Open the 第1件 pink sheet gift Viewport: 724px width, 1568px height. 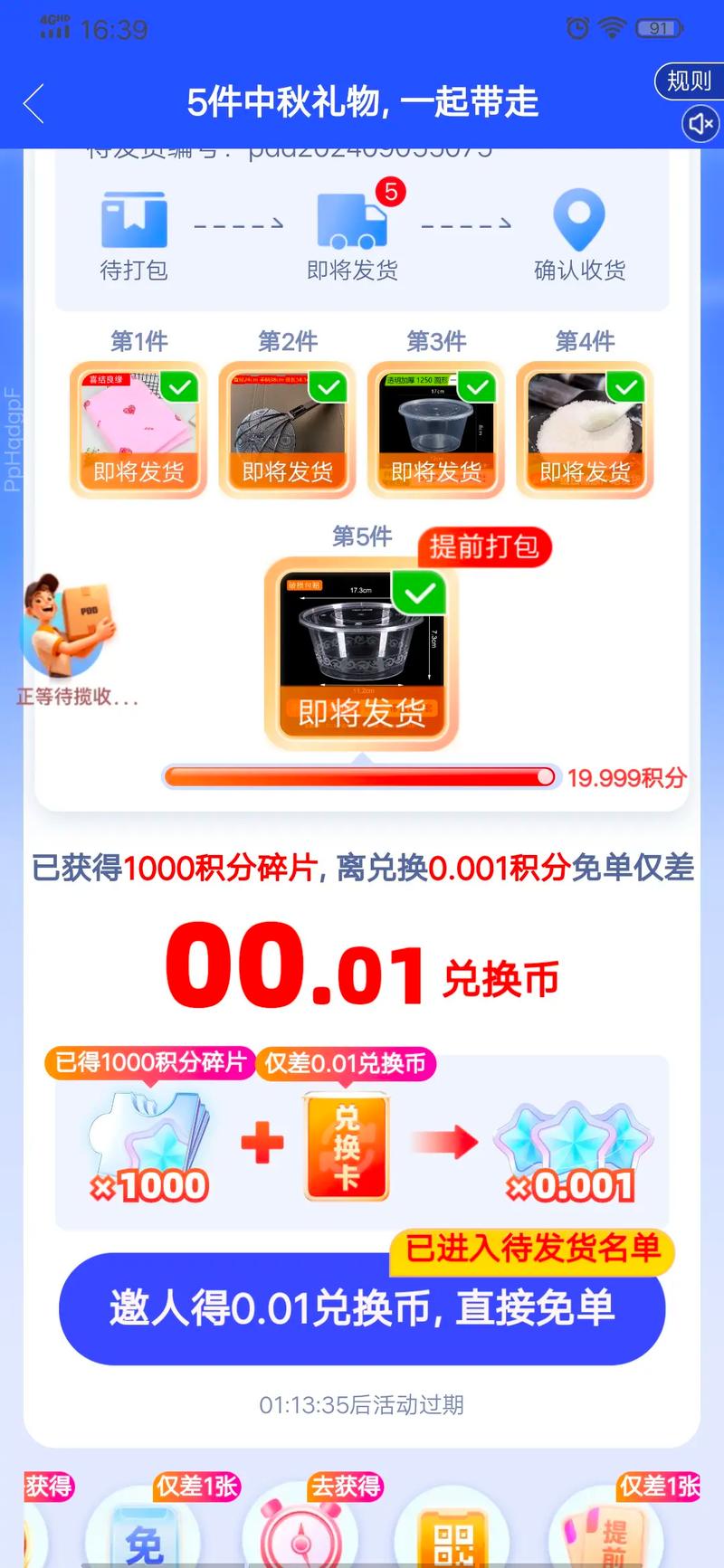tap(138, 430)
